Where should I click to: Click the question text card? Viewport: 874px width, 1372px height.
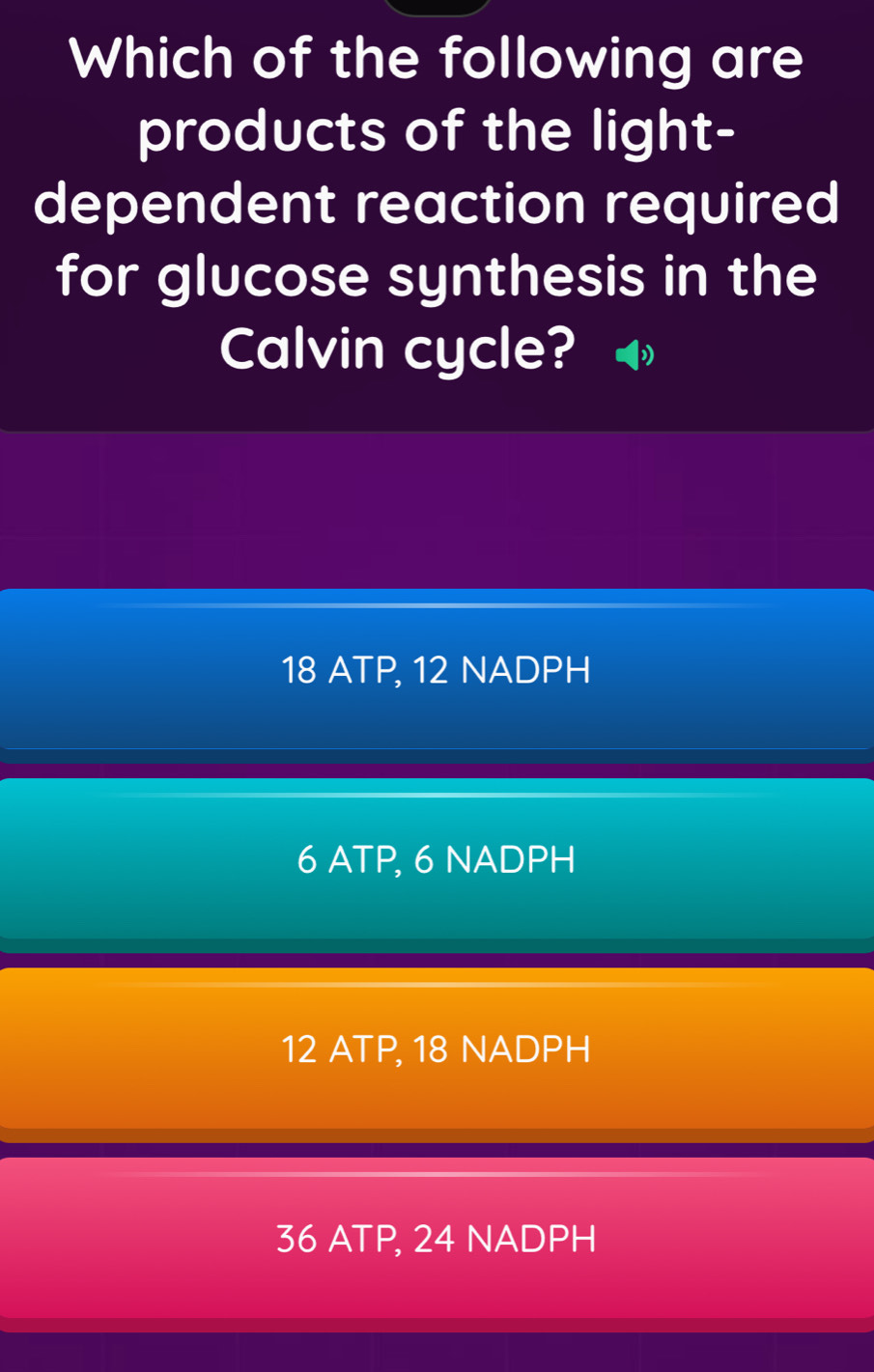tap(437, 212)
